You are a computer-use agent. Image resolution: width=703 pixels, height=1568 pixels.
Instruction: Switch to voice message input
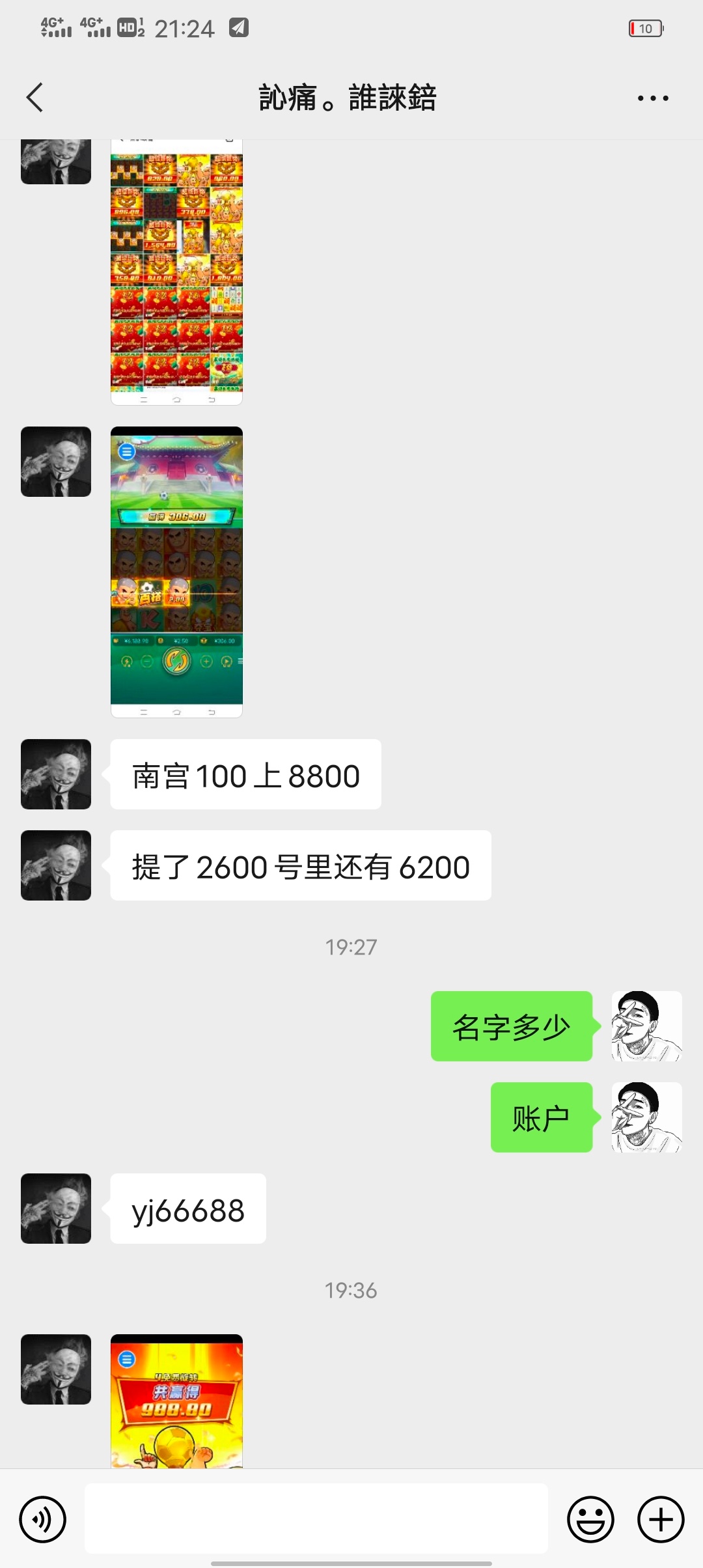point(43,1519)
